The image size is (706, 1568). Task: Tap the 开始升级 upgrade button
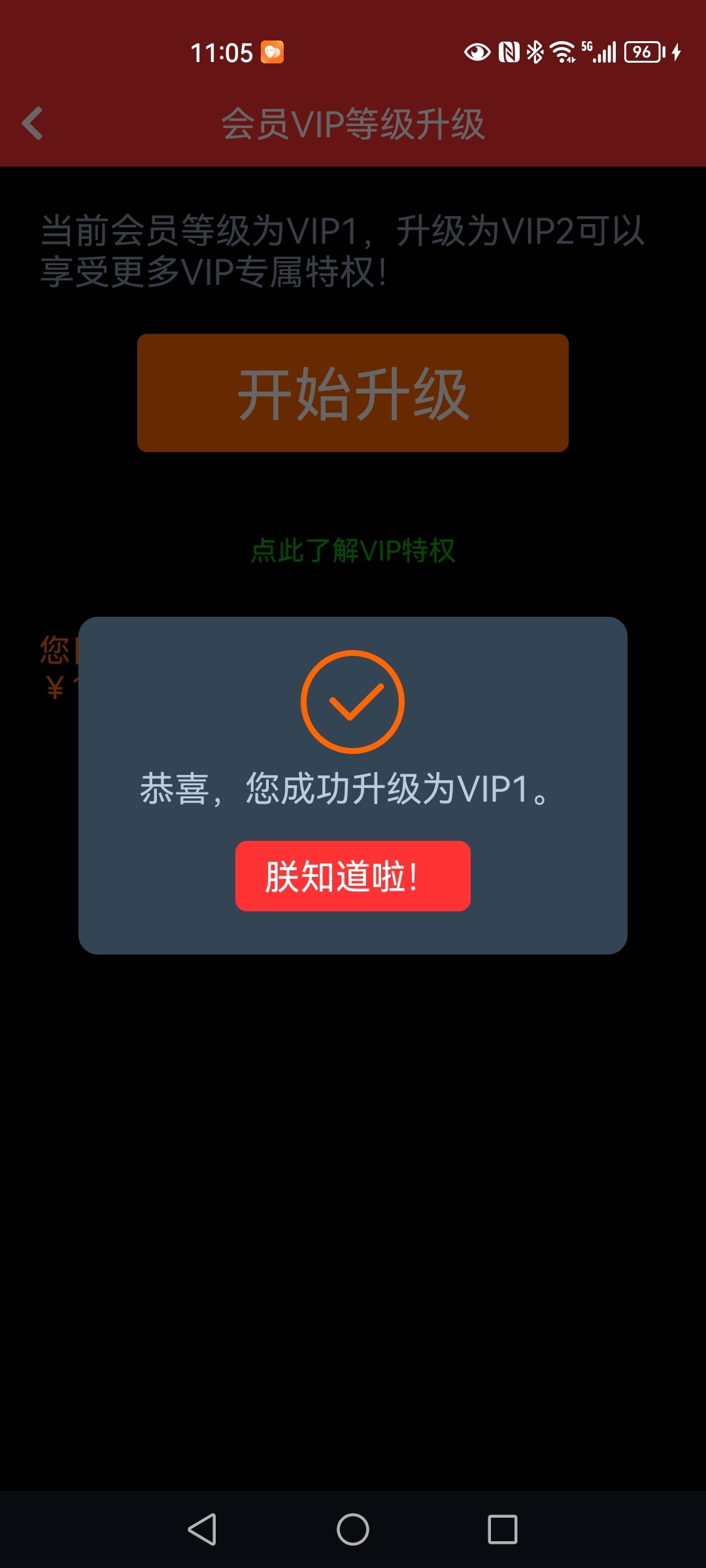click(x=353, y=393)
